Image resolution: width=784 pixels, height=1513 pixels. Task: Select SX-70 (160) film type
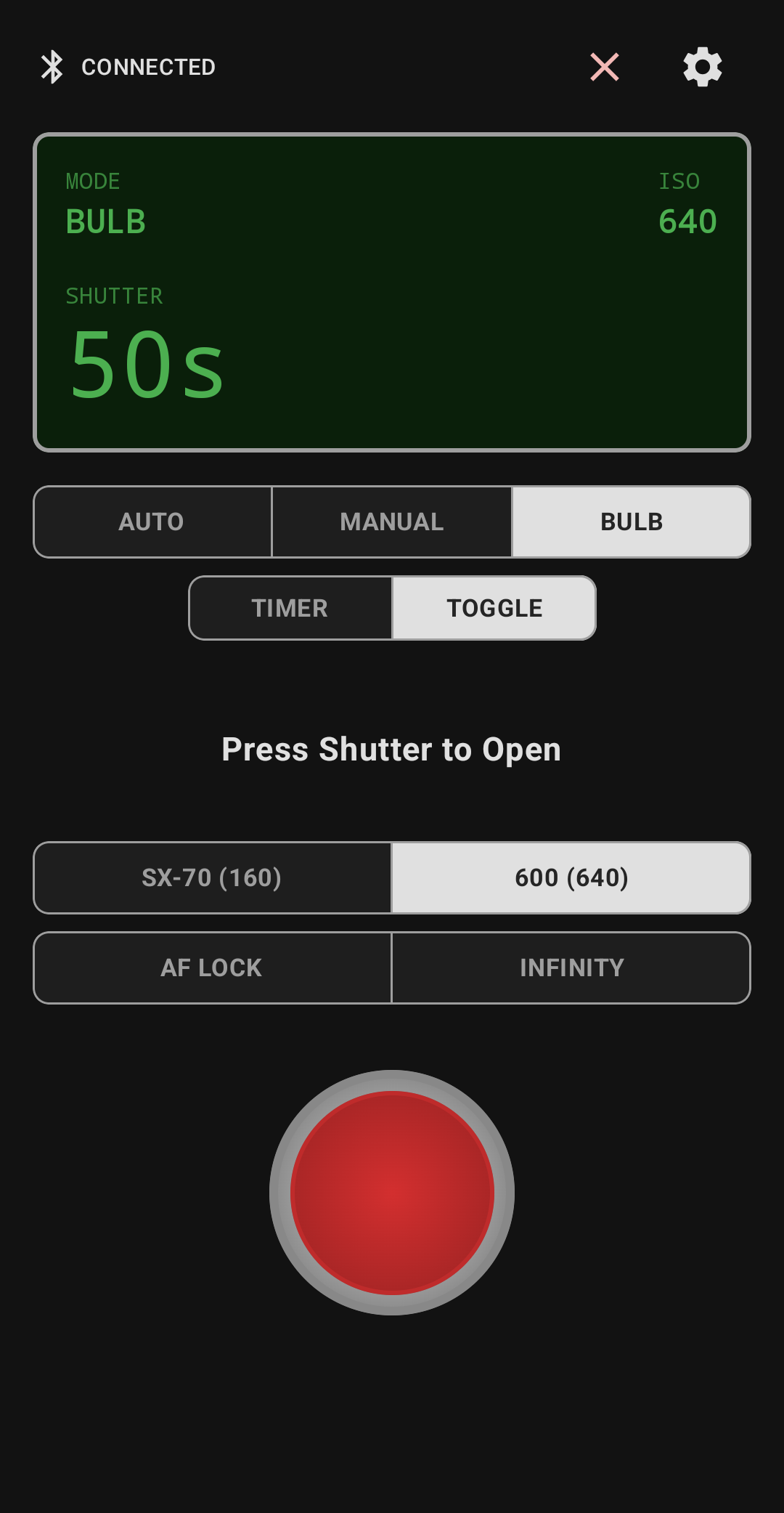[x=212, y=877]
